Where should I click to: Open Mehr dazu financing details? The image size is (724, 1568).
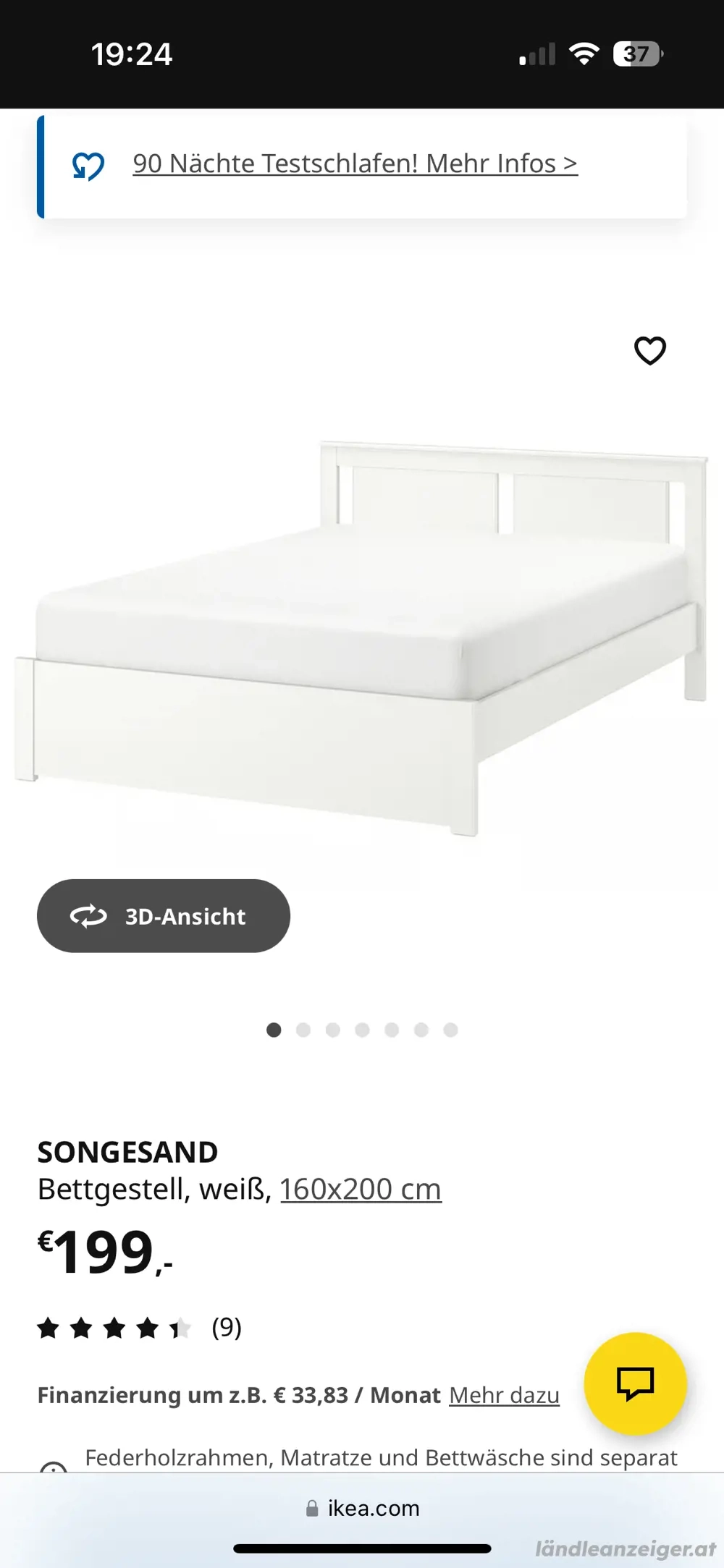click(505, 1394)
